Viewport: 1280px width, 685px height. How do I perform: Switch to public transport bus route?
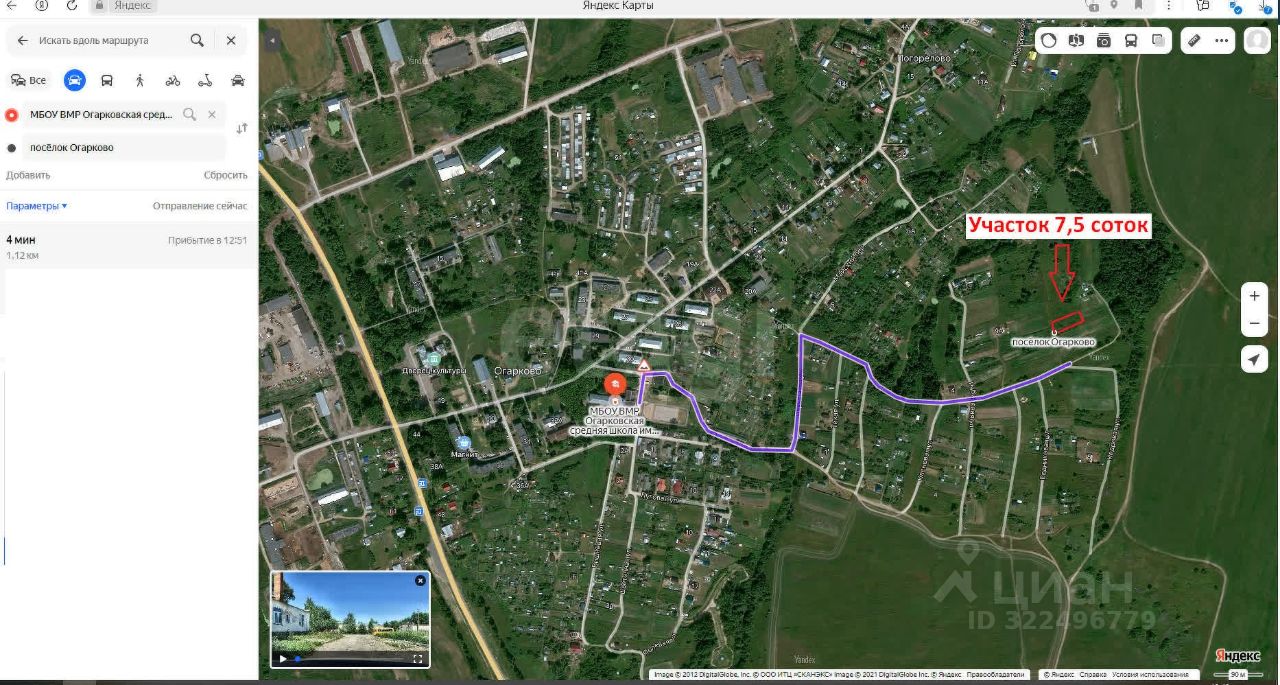tap(107, 80)
